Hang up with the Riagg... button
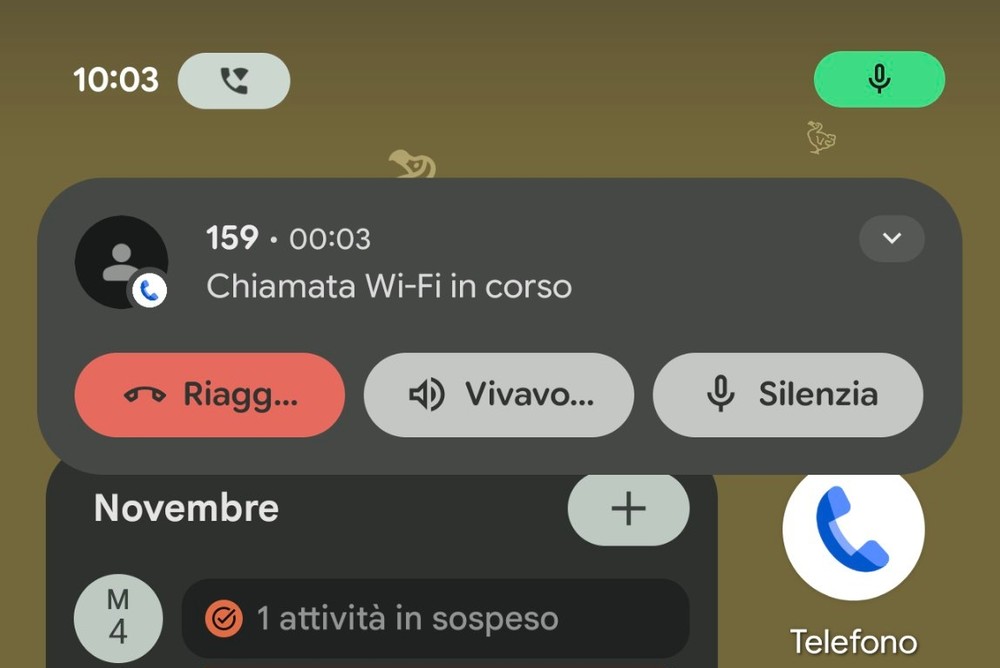Image resolution: width=1000 pixels, height=668 pixels. tap(209, 395)
